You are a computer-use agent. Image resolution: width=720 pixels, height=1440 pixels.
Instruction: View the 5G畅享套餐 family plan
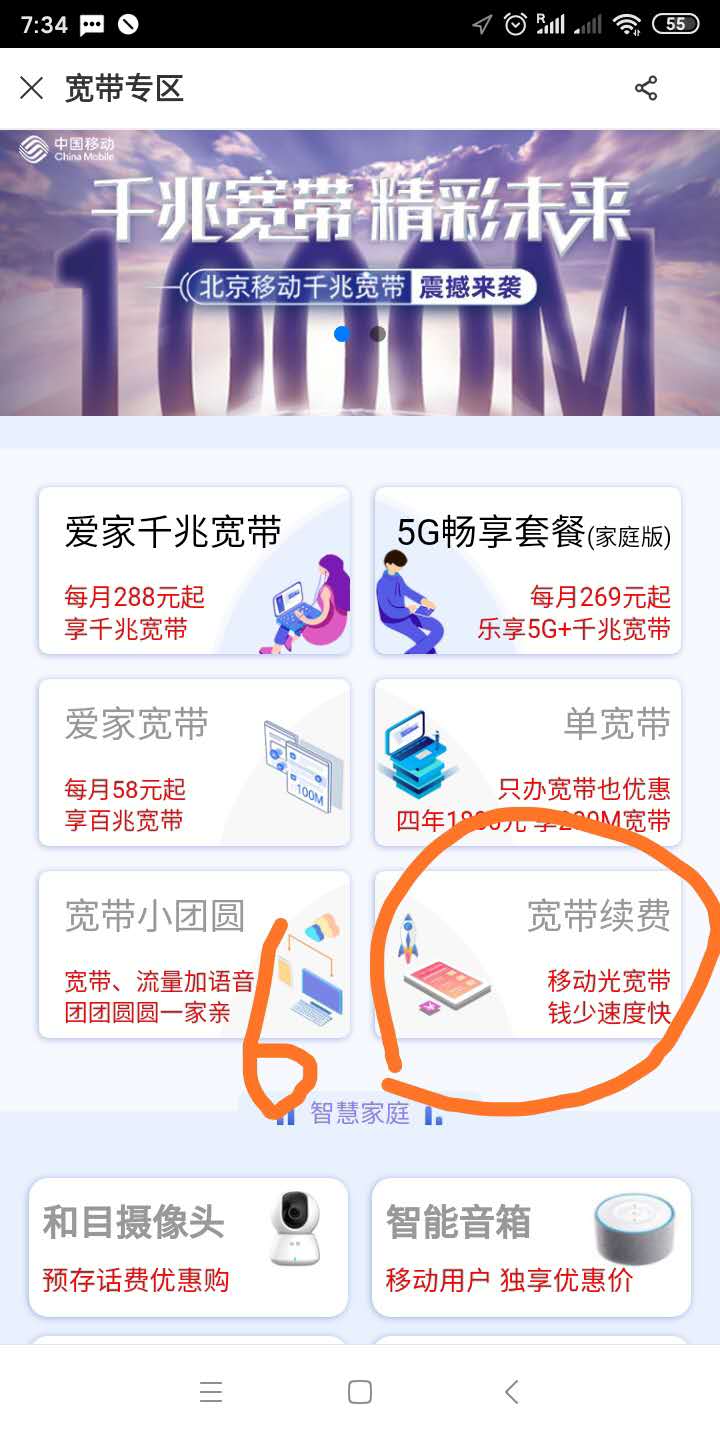pyautogui.click(x=528, y=571)
